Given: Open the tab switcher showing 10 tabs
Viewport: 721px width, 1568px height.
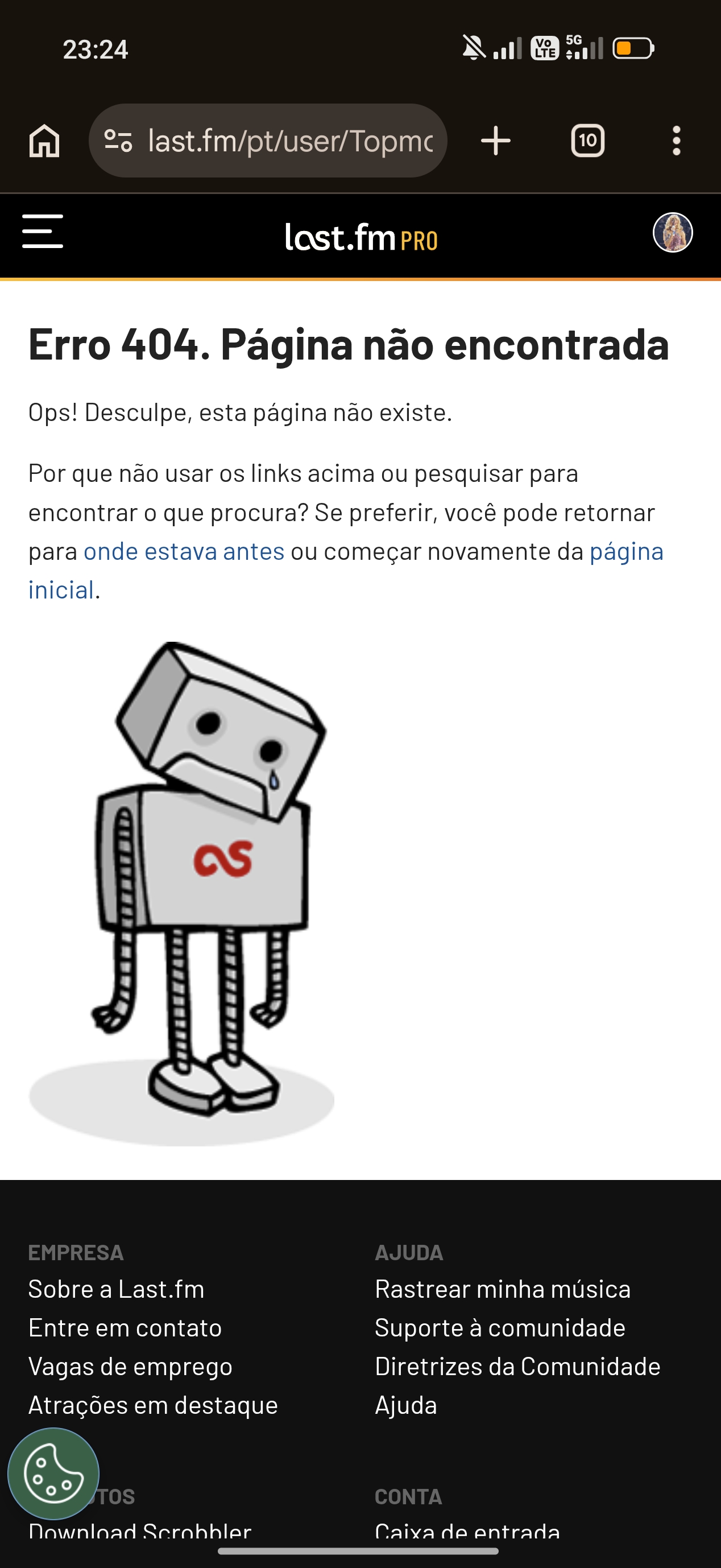Looking at the screenshot, I should [x=587, y=141].
